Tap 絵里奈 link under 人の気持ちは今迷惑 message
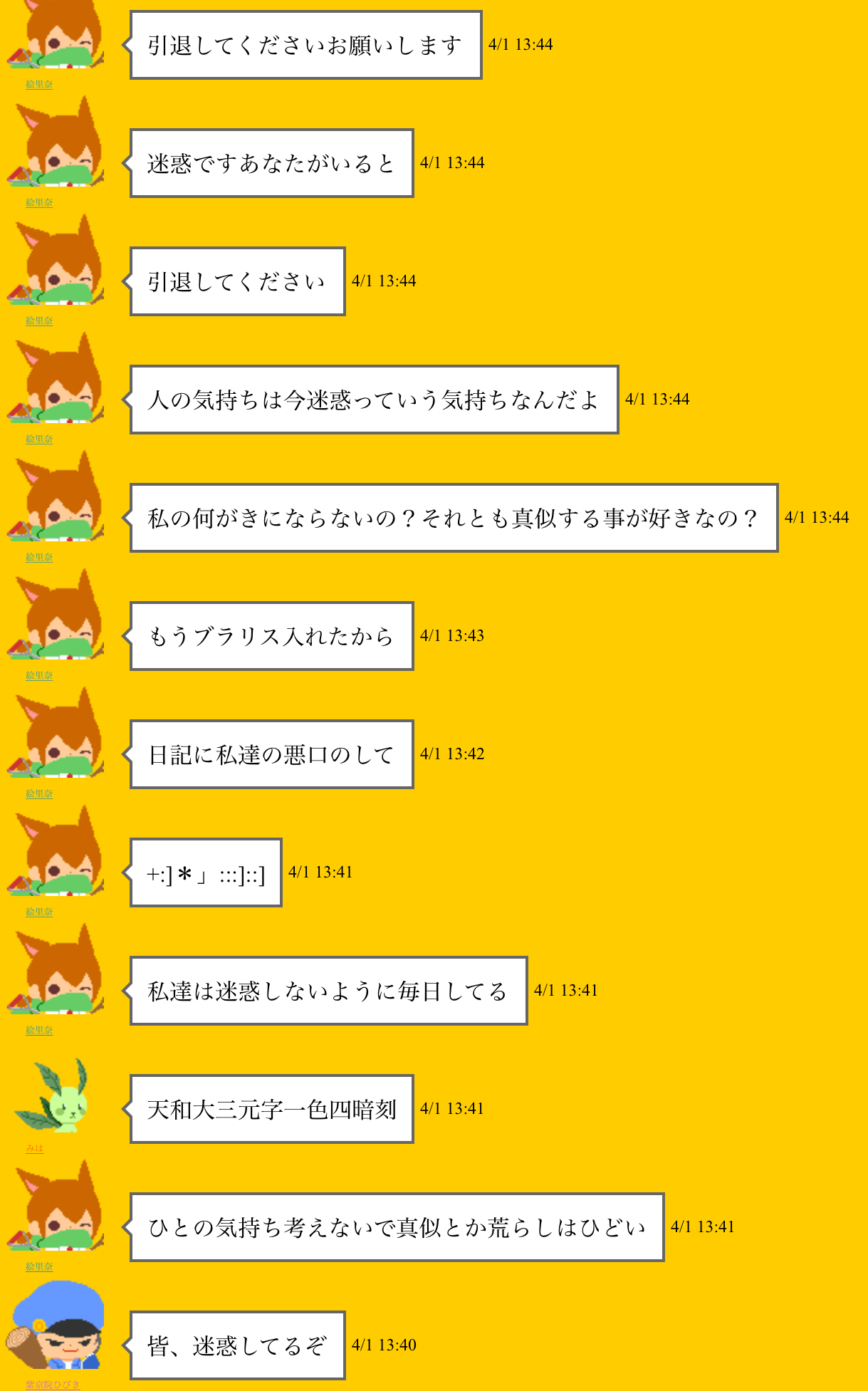This screenshot has width=868, height=1391. (39, 439)
